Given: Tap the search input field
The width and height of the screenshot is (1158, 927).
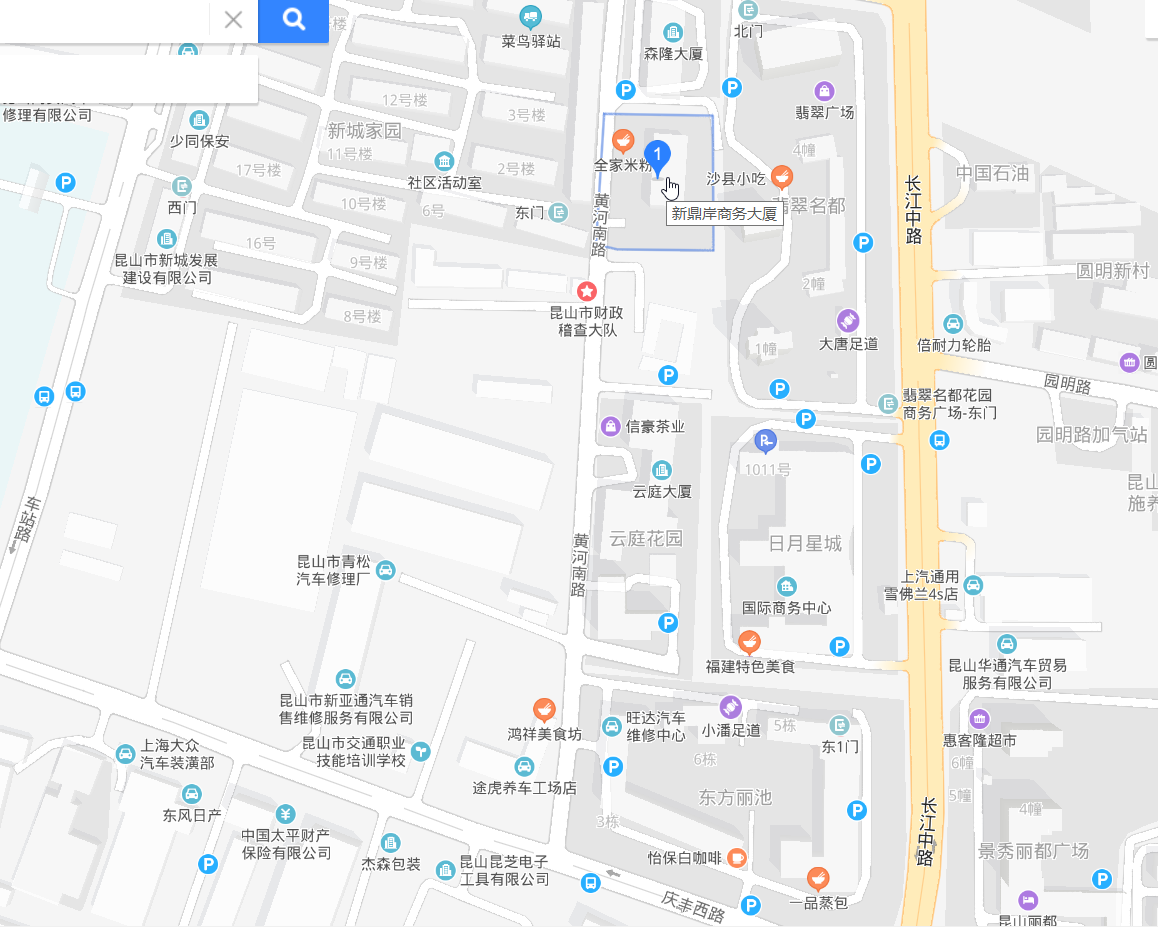Looking at the screenshot, I should tap(100, 20).
